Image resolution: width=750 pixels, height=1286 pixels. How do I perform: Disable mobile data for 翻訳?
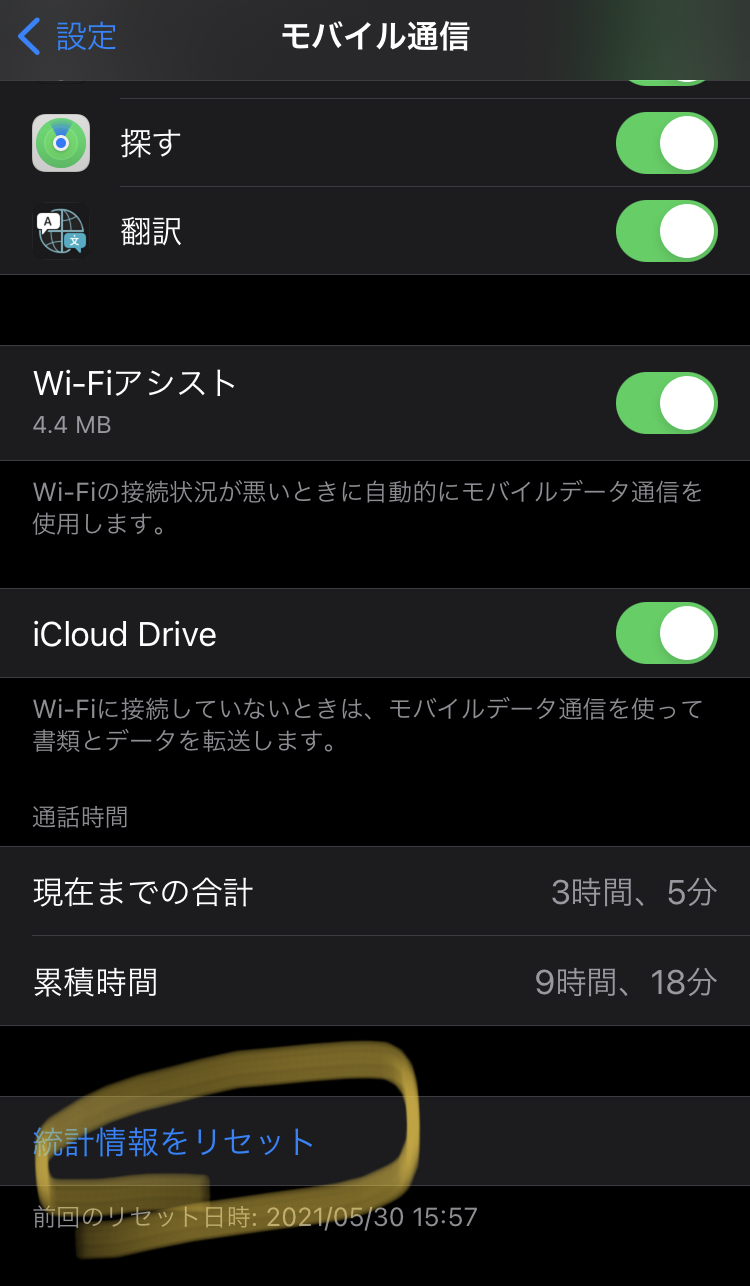[666, 231]
